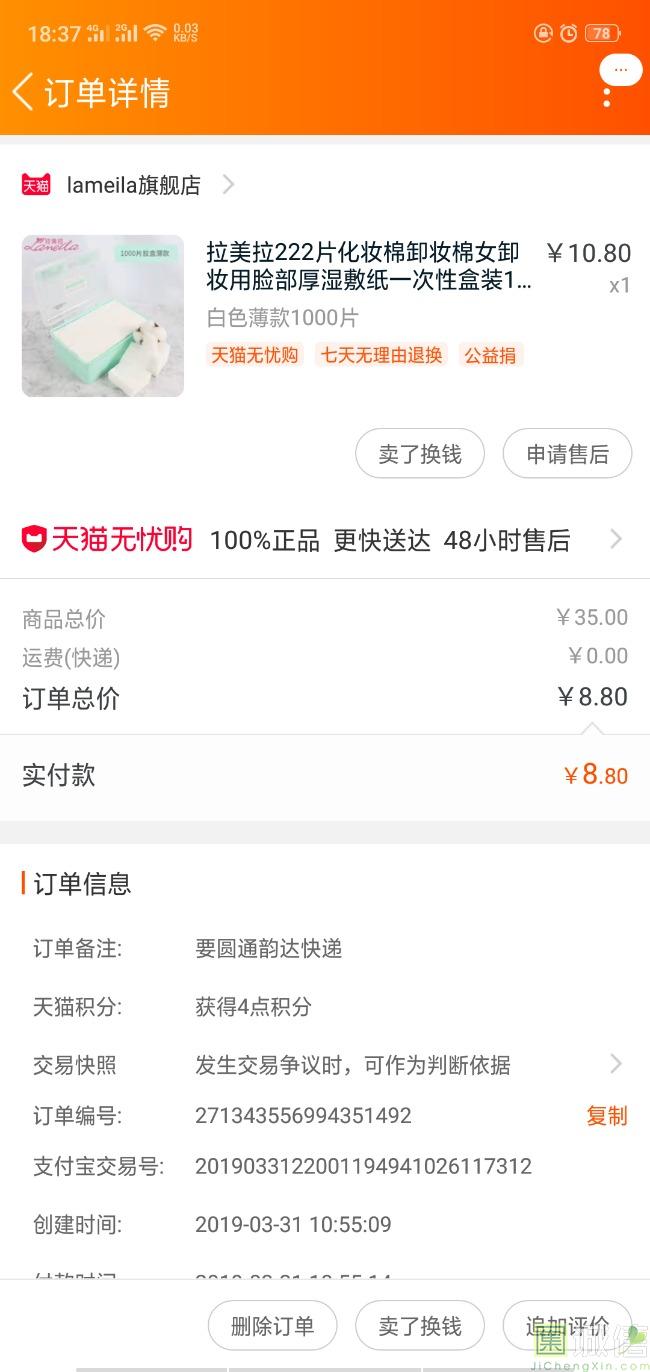Tap 删除订单 in the bottom bar

[272, 1326]
